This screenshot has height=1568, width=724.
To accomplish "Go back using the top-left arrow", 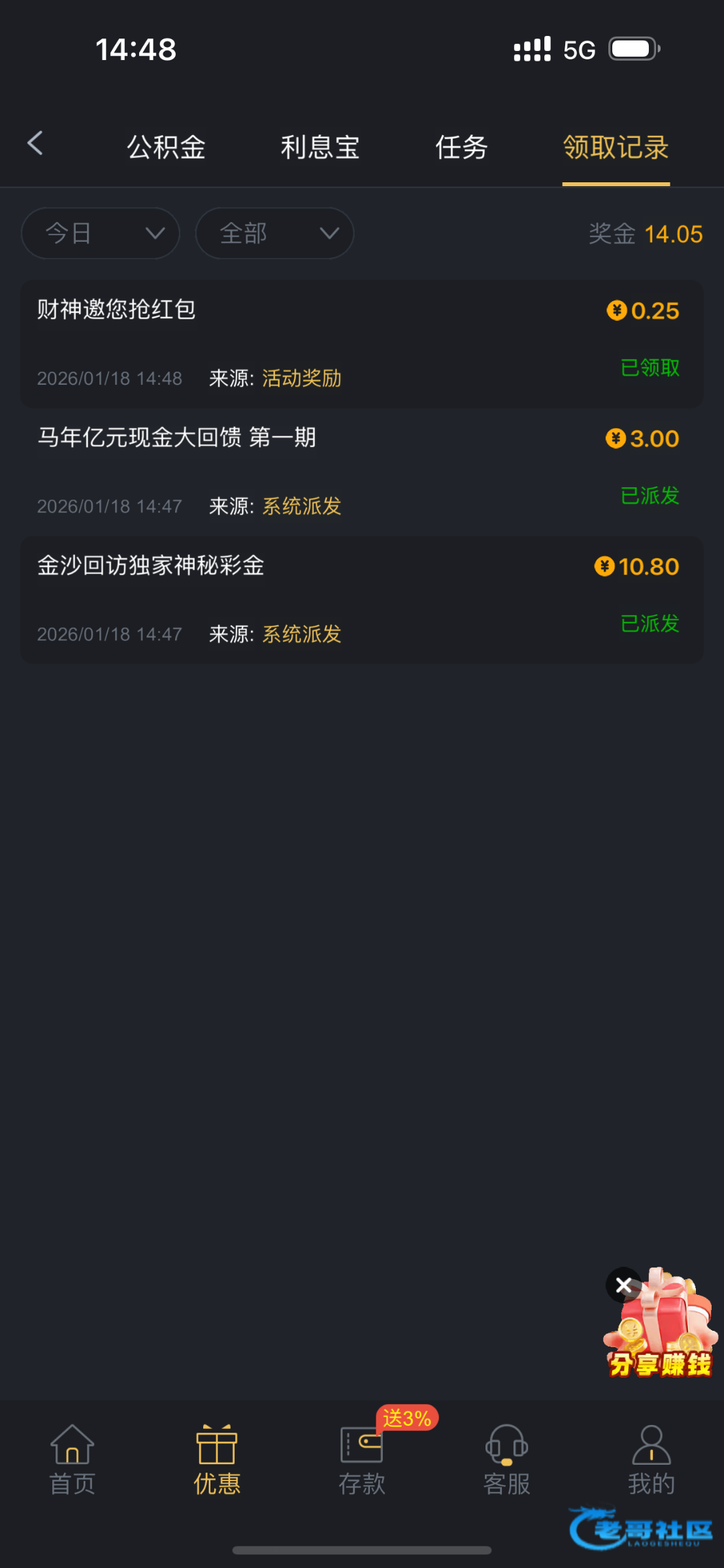I will [x=35, y=144].
